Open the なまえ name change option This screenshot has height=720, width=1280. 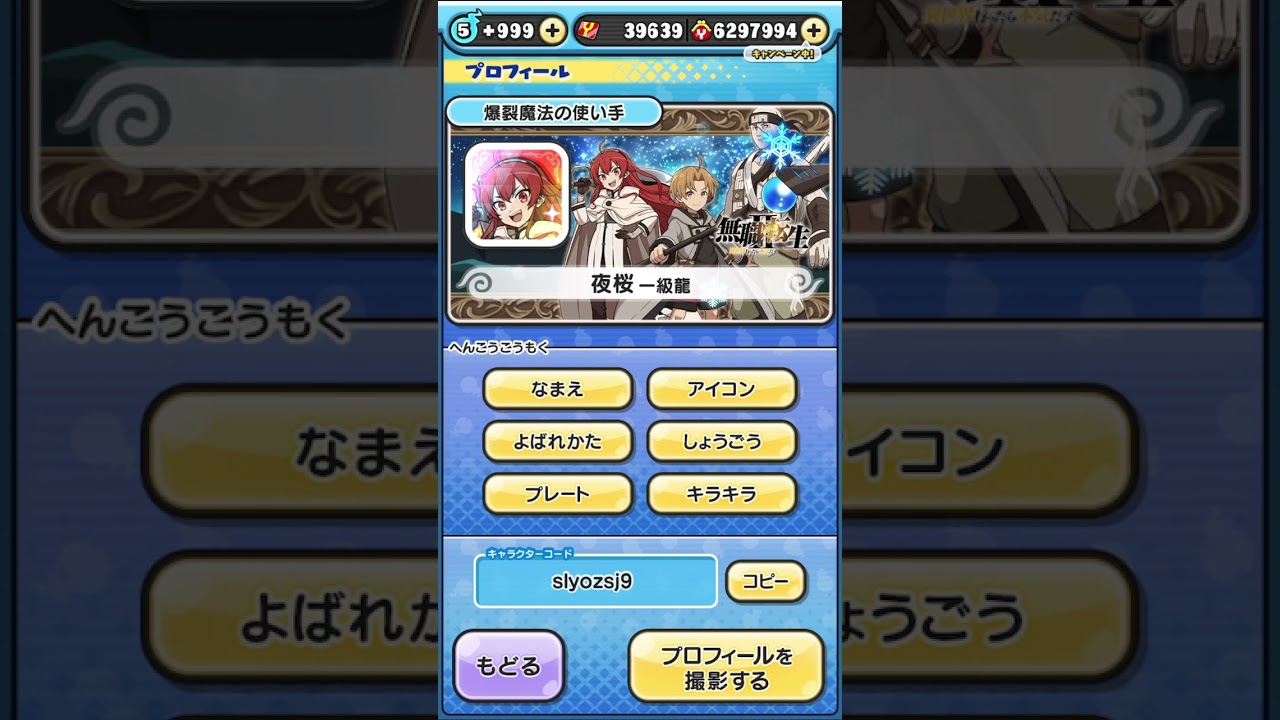(x=557, y=389)
